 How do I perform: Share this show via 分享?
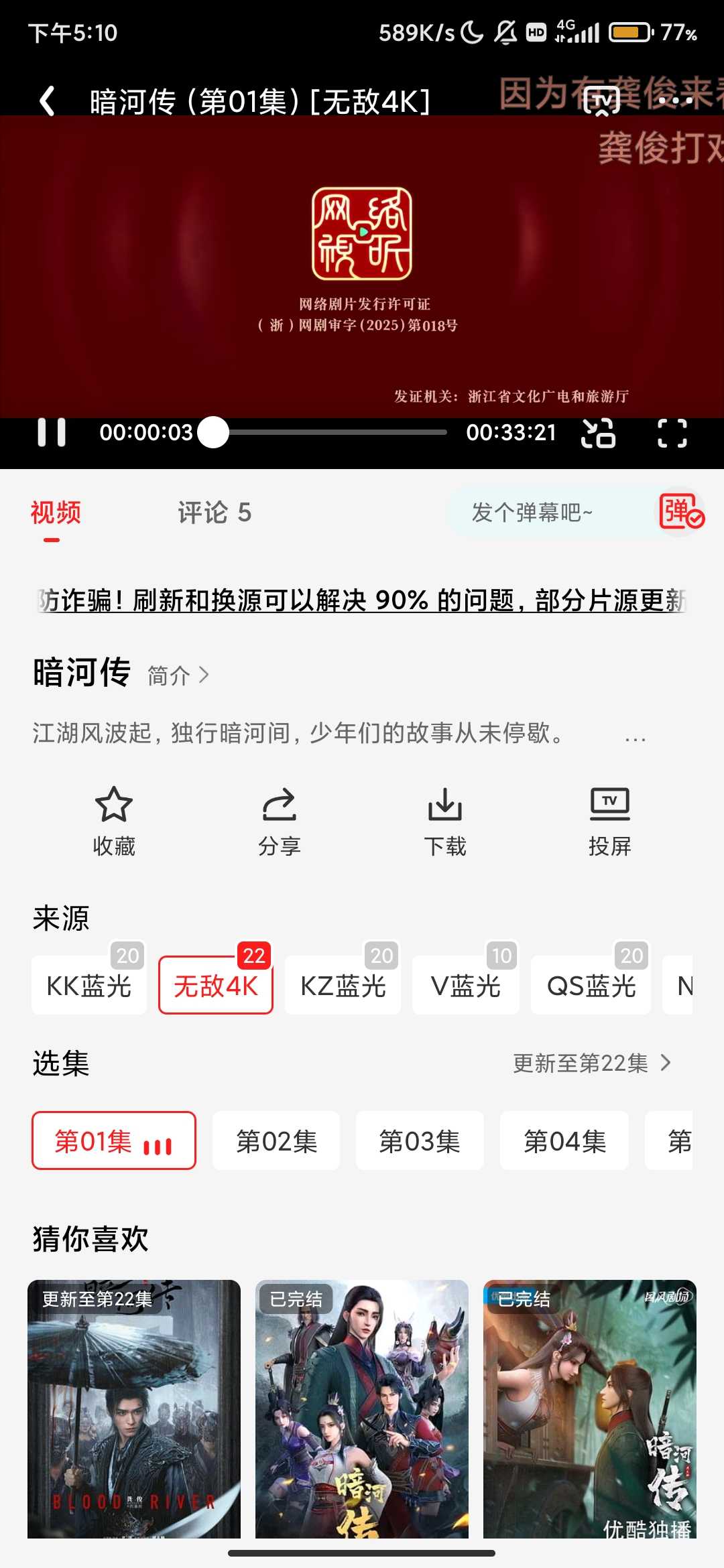[x=279, y=821]
